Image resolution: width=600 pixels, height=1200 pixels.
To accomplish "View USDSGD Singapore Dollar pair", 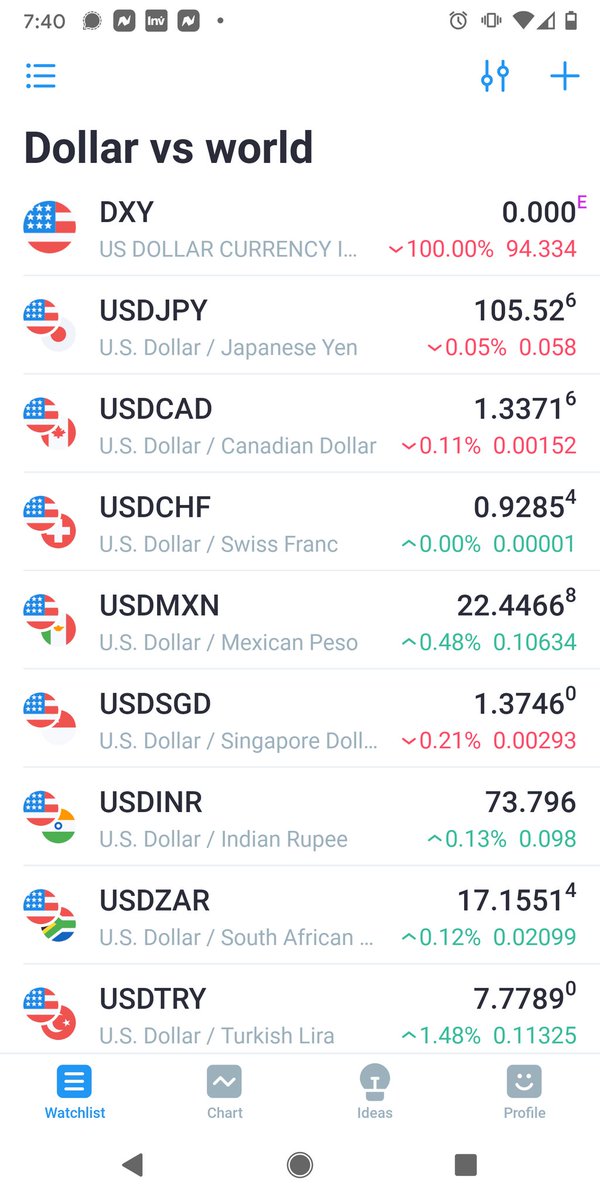I will 300,720.
